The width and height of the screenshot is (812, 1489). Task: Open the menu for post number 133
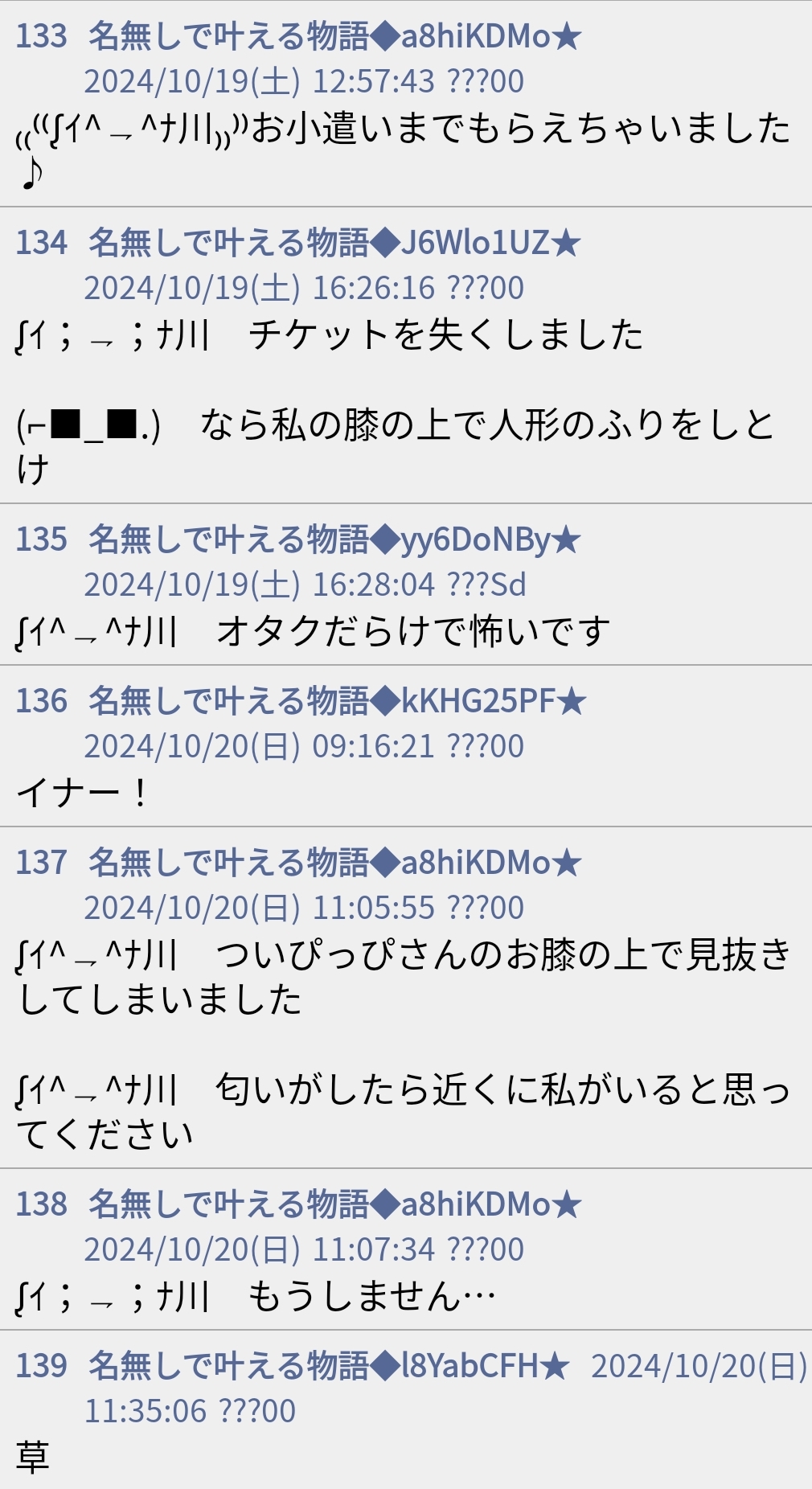[41, 36]
